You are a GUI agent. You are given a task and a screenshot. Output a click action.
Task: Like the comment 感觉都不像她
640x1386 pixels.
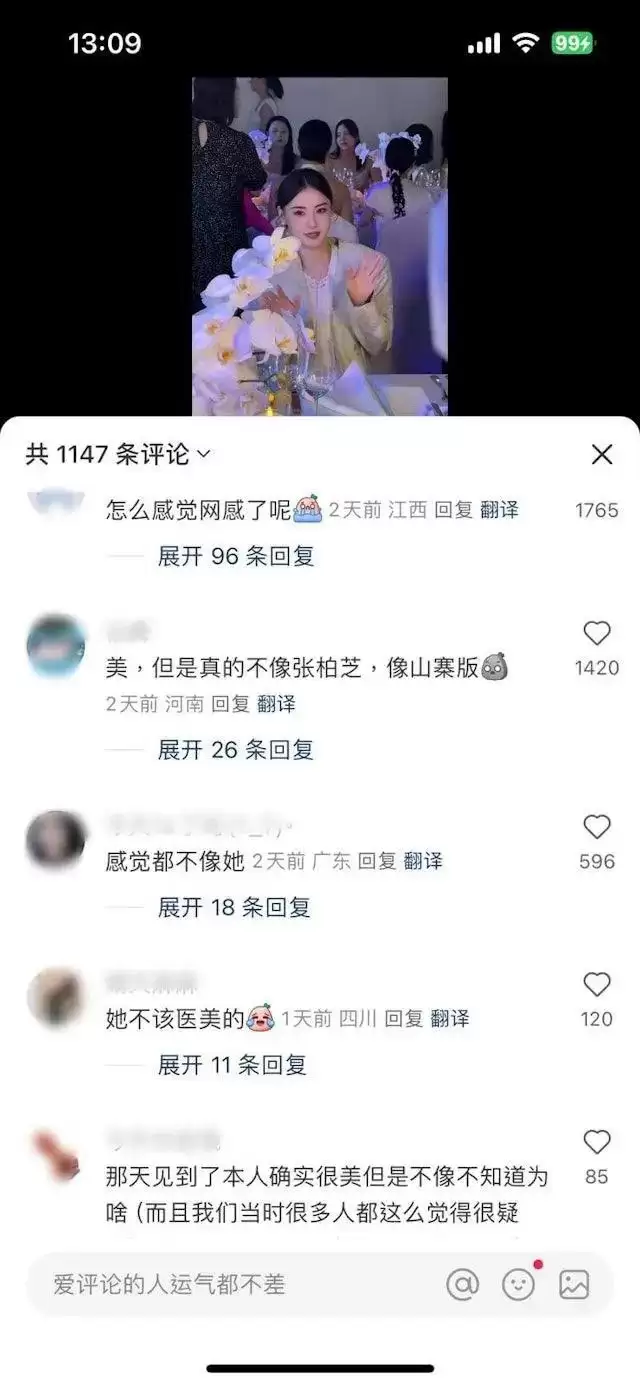tap(597, 827)
